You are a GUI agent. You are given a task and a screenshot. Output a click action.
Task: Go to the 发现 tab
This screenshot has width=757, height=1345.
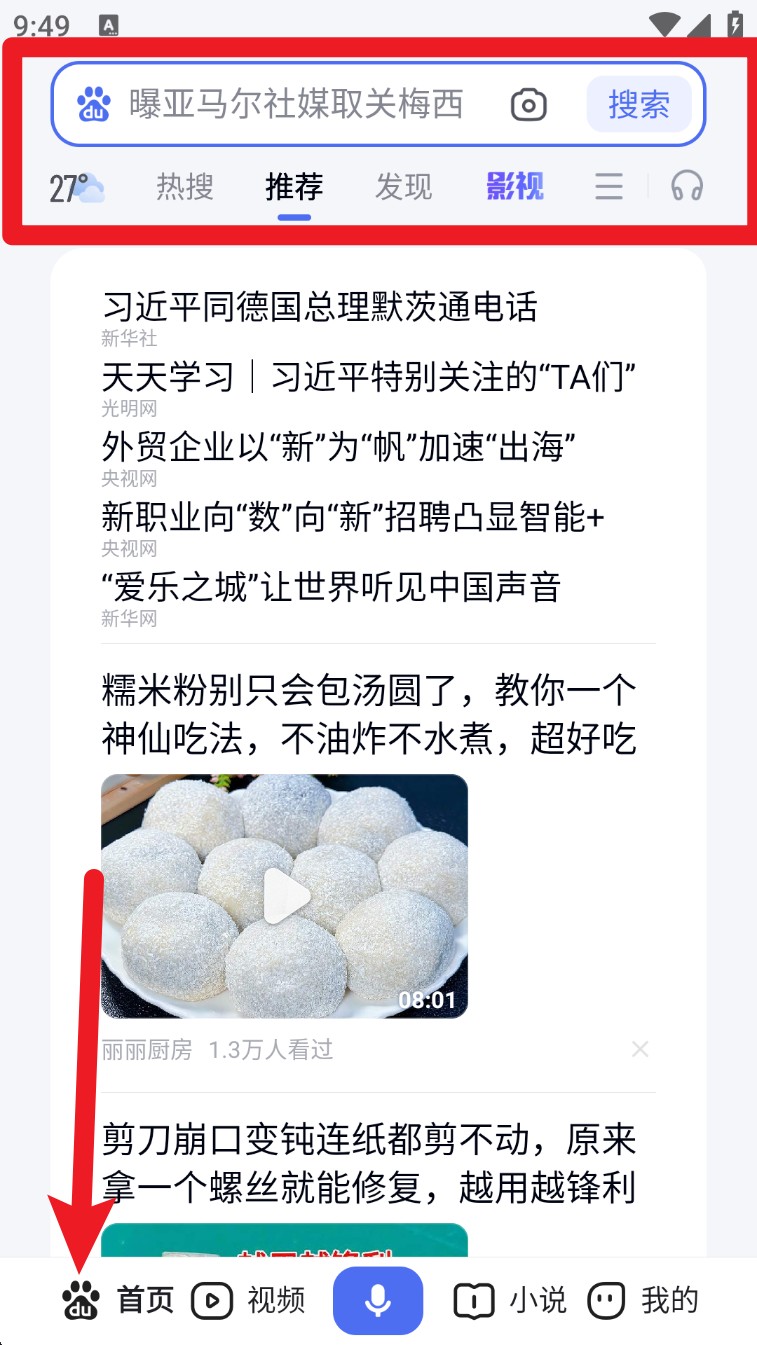click(403, 187)
